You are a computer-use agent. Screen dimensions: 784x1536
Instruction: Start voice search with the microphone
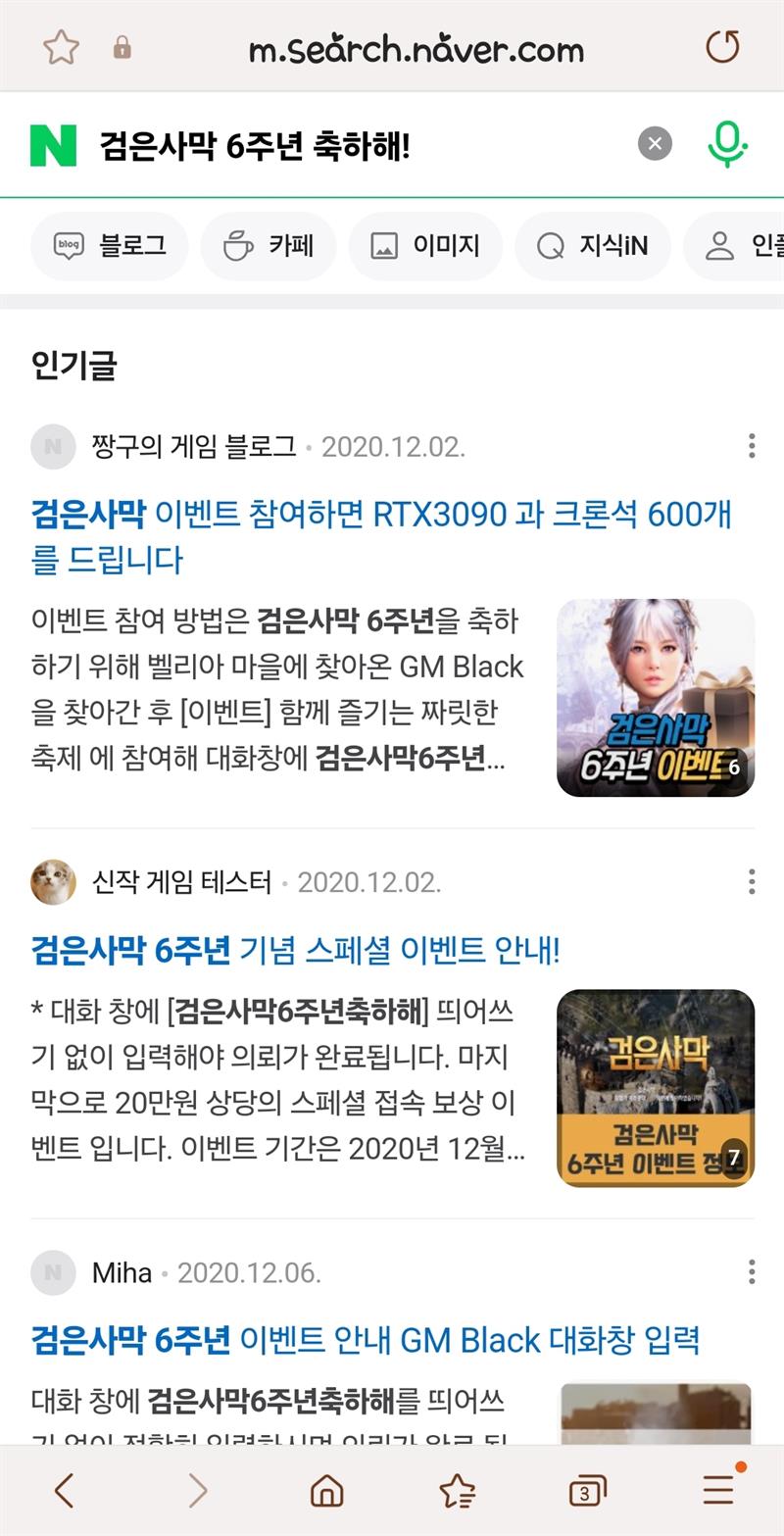726,145
